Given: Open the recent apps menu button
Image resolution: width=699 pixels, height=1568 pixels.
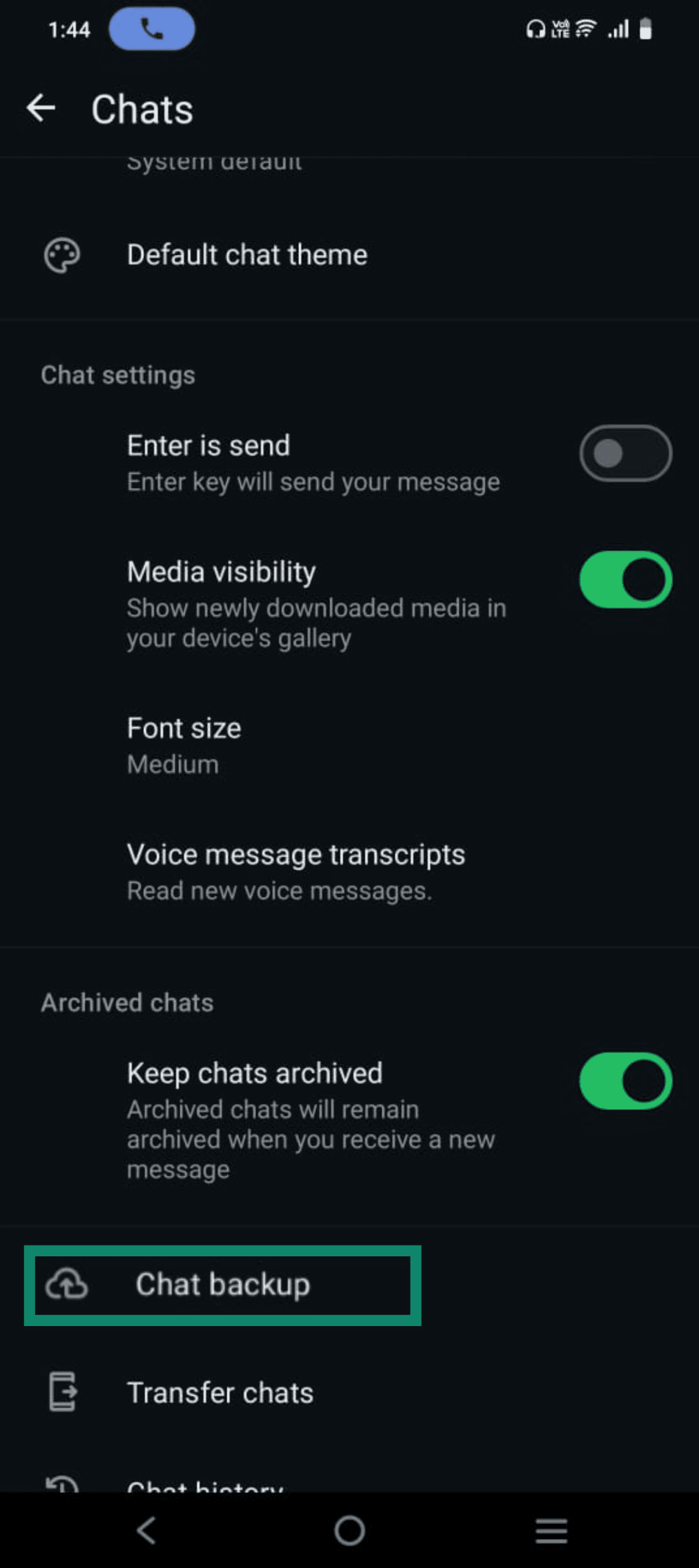Looking at the screenshot, I should tap(551, 1532).
